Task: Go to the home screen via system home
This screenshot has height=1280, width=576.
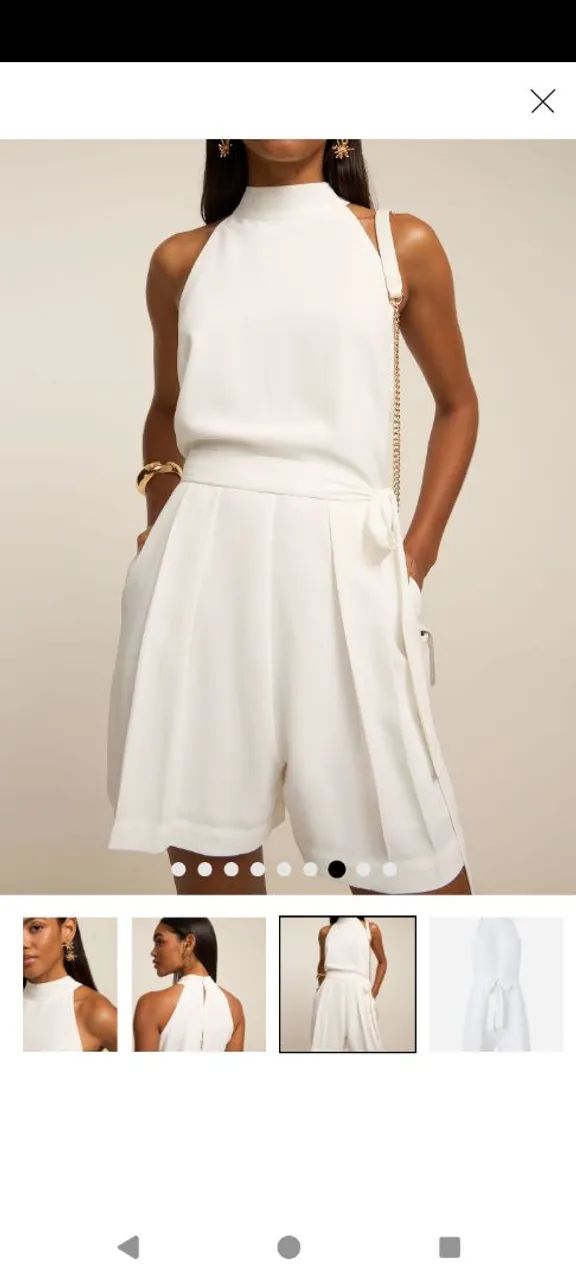Action: [288, 1246]
